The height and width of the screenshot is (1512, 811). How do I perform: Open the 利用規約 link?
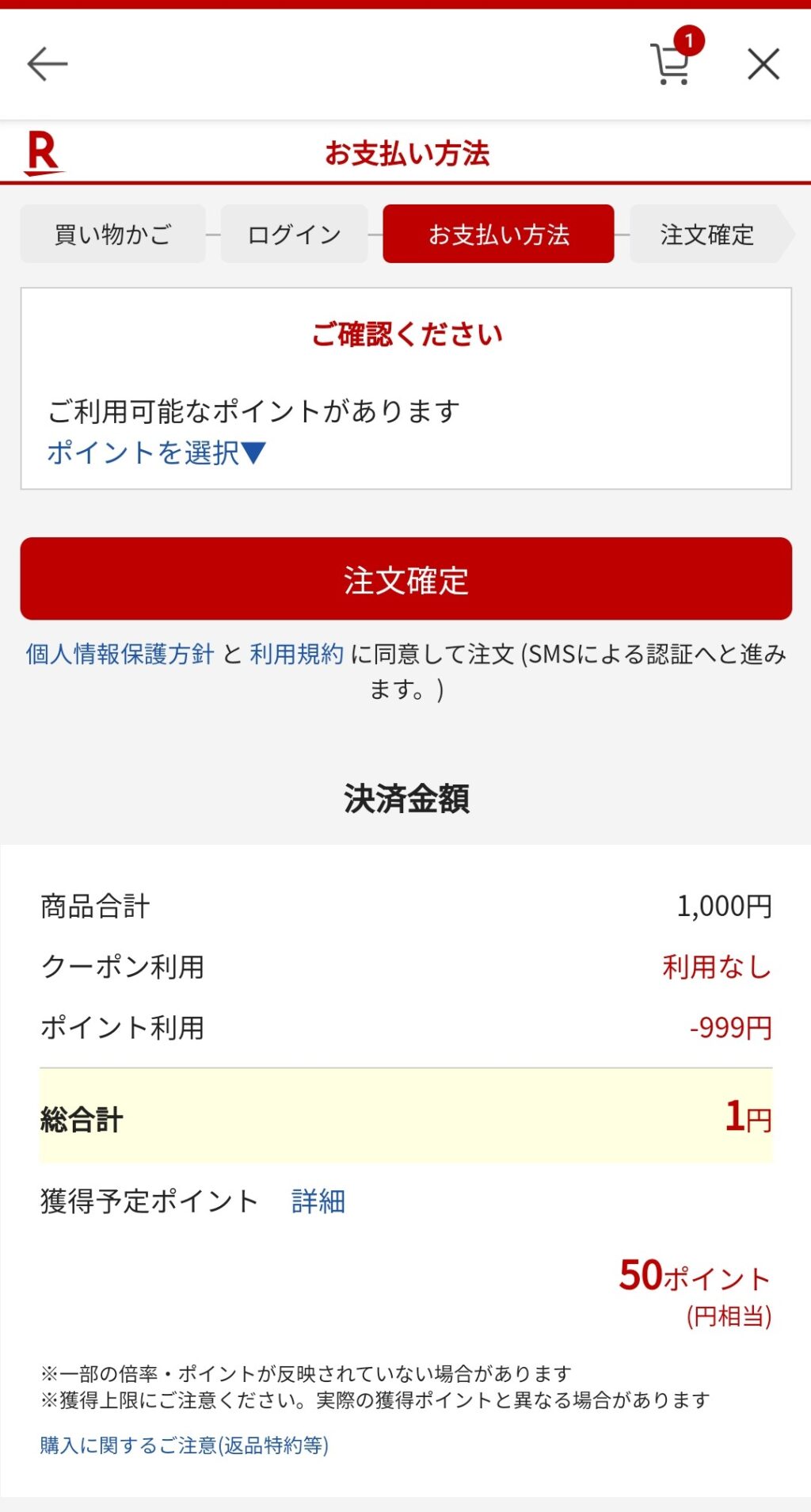tap(296, 654)
